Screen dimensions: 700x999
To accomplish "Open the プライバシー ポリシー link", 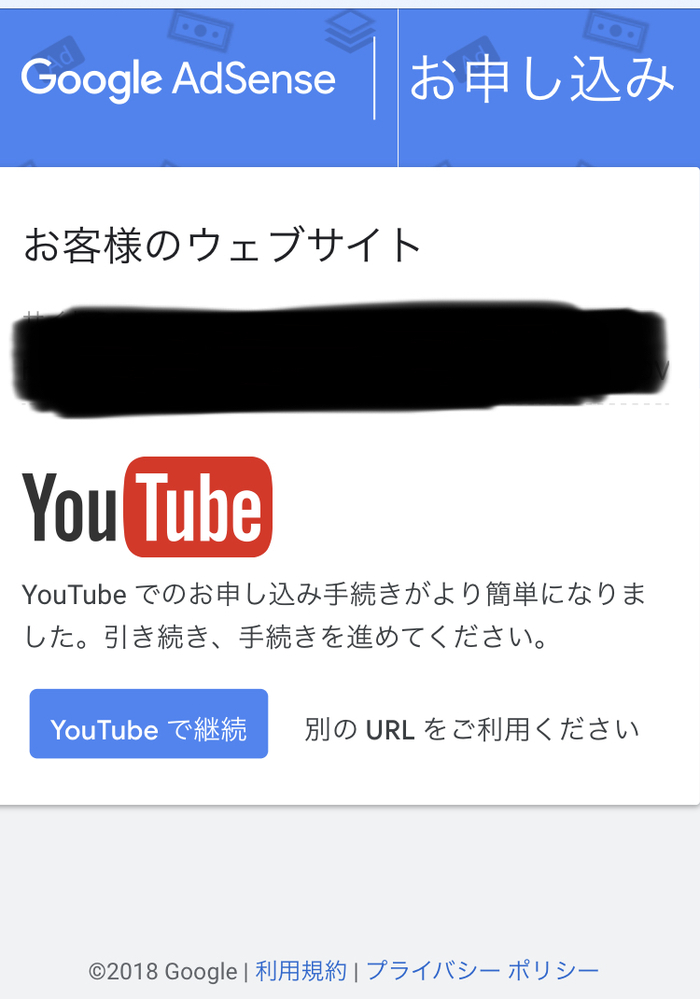I will pyautogui.click(x=482, y=971).
